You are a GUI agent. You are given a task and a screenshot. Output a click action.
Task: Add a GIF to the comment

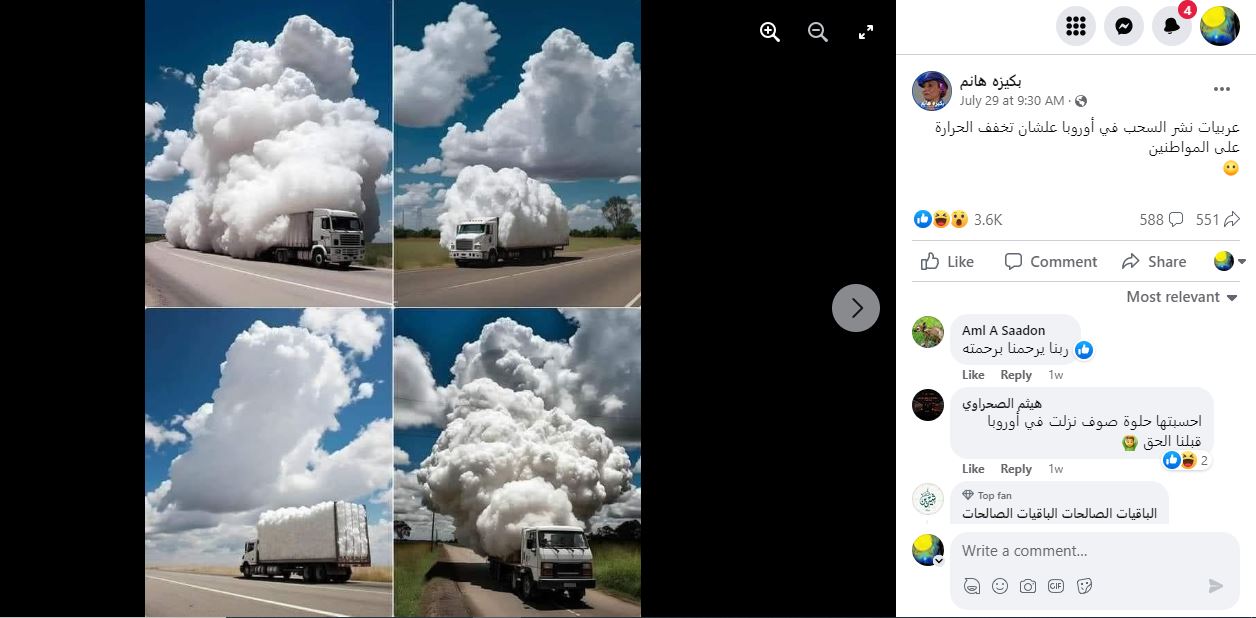tap(1056, 586)
